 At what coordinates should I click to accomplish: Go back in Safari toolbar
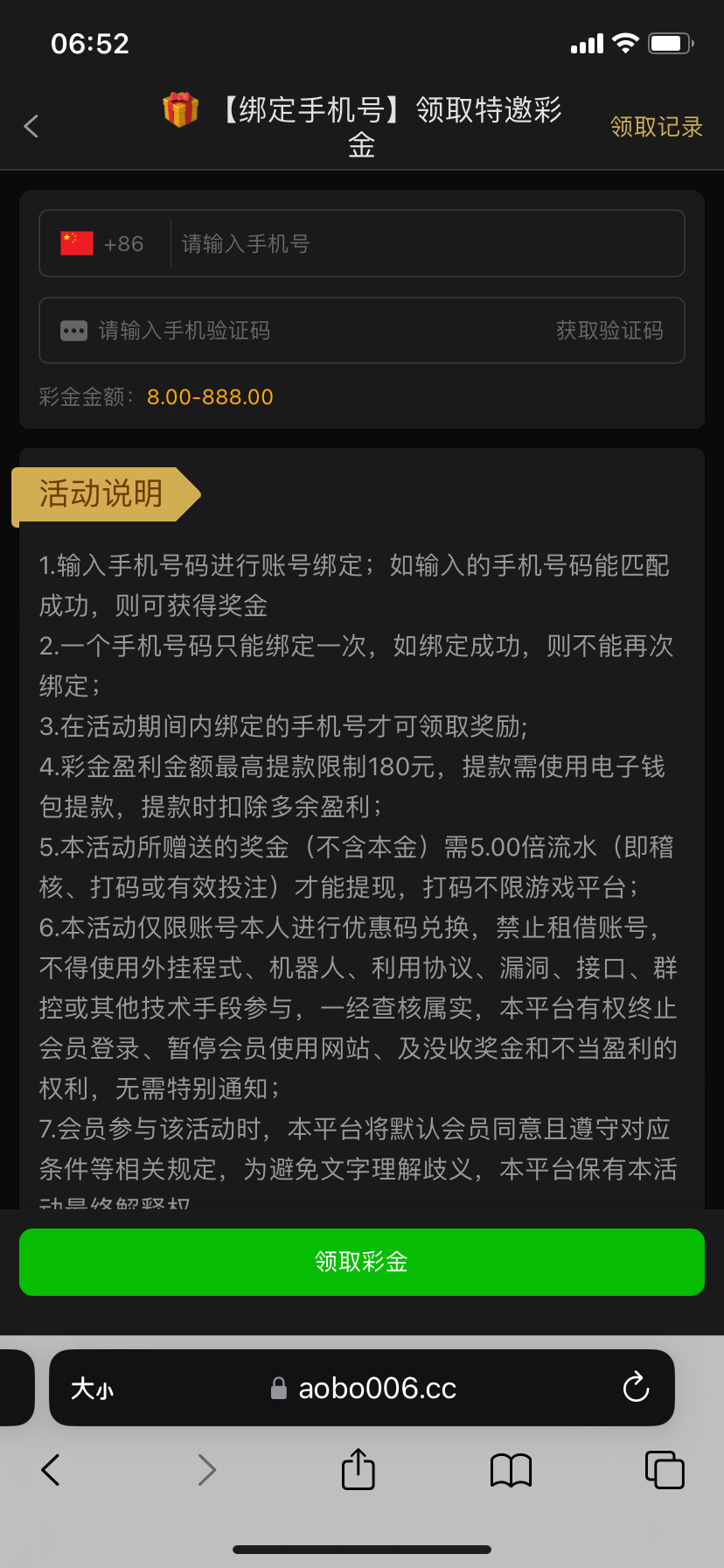coord(51,1470)
